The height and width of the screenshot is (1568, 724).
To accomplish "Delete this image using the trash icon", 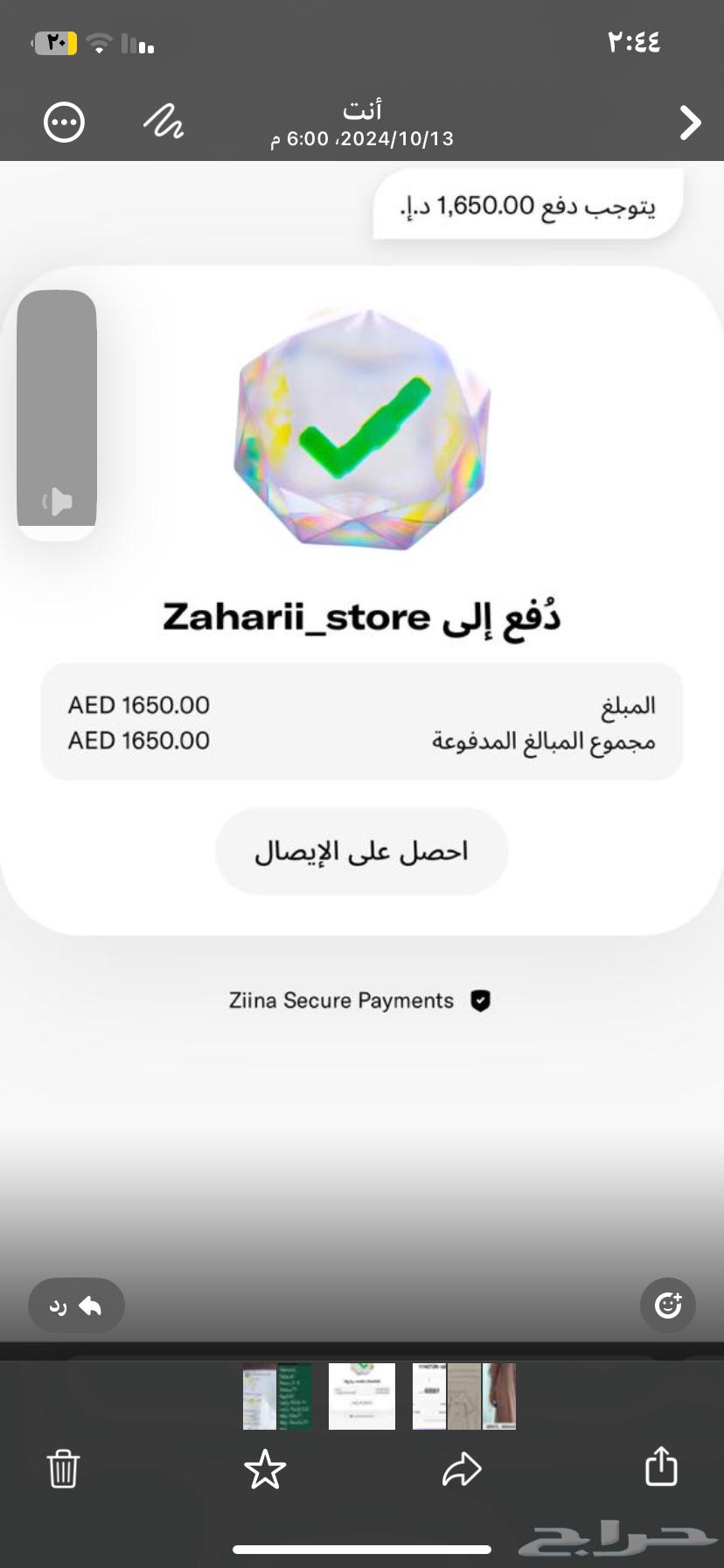I will [x=62, y=1469].
